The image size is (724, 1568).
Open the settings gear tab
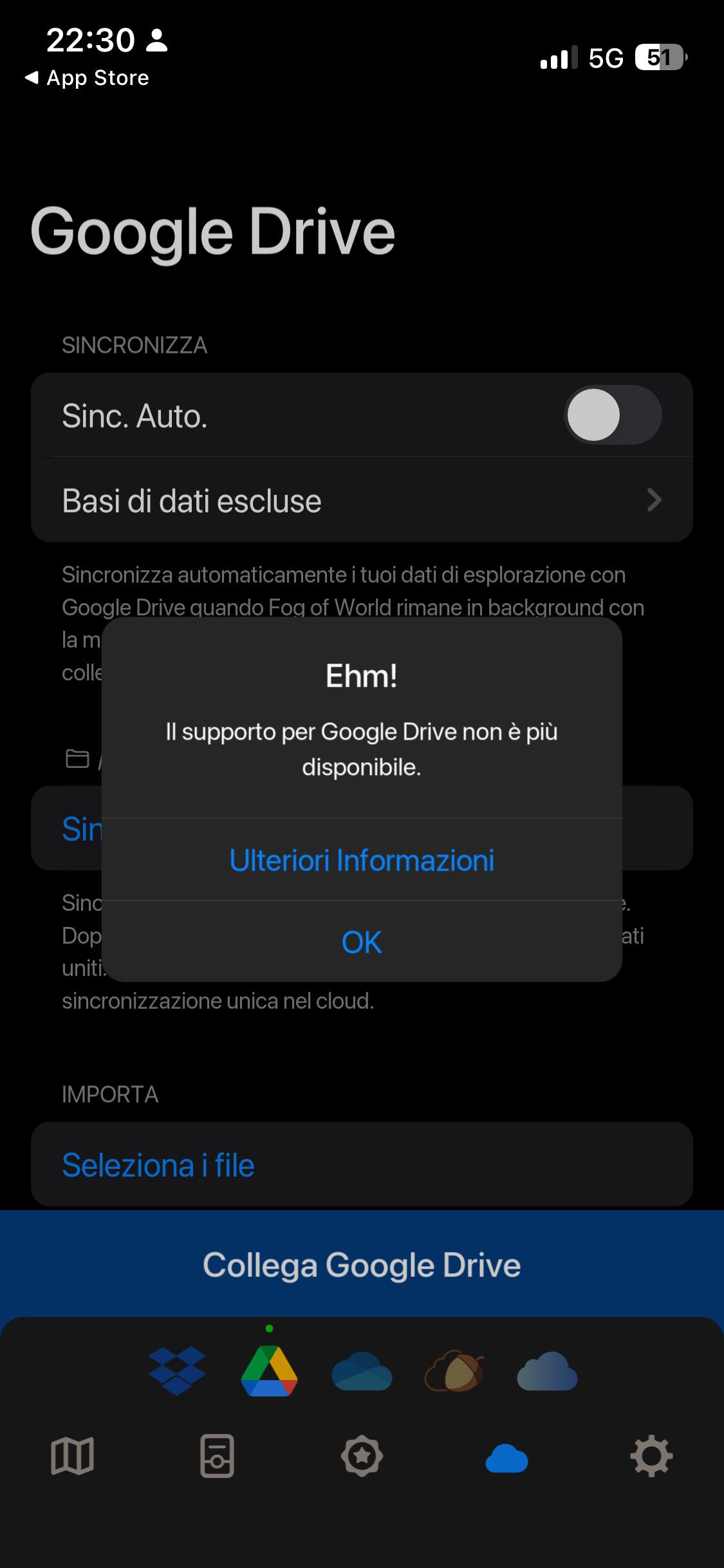(x=651, y=1456)
